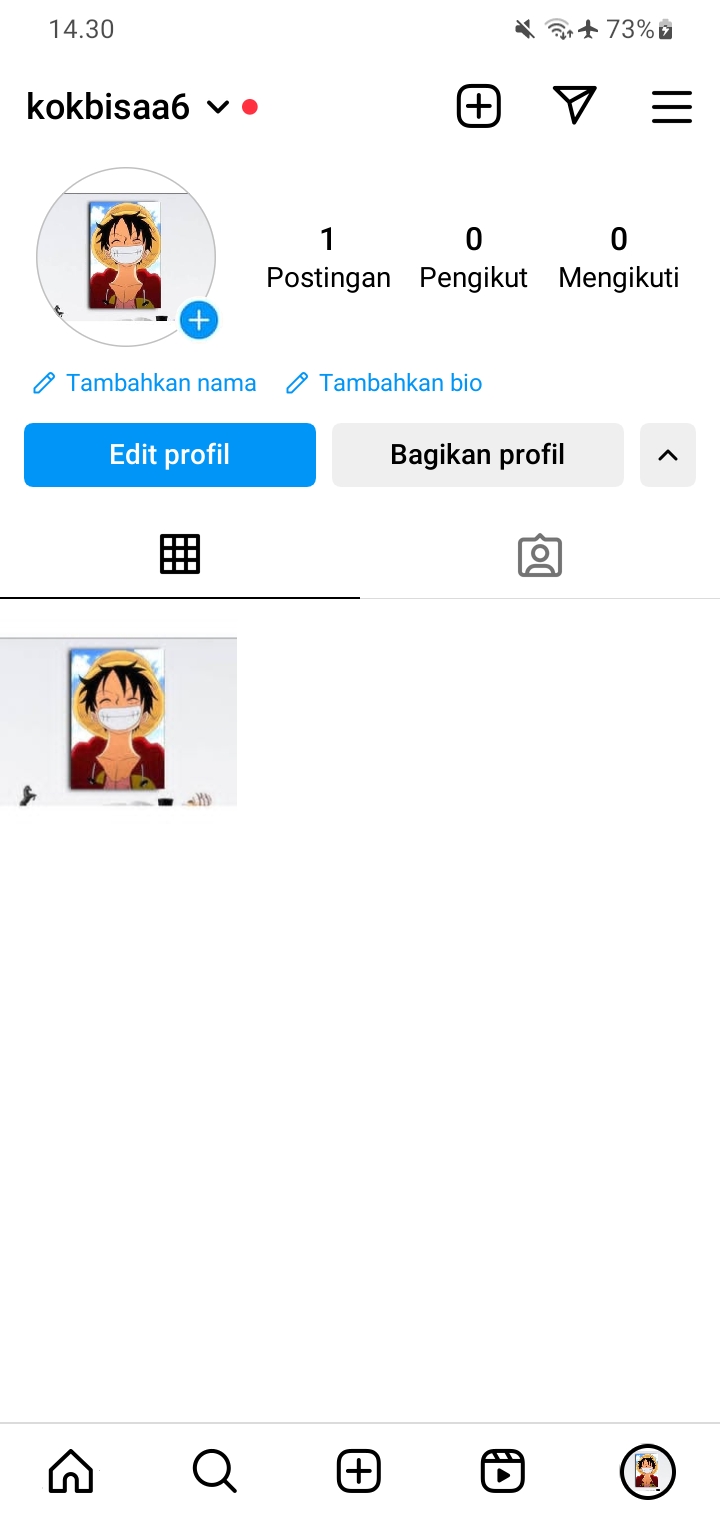Add a story via the profile picture plus badge
720x1520 pixels.
tap(199, 320)
